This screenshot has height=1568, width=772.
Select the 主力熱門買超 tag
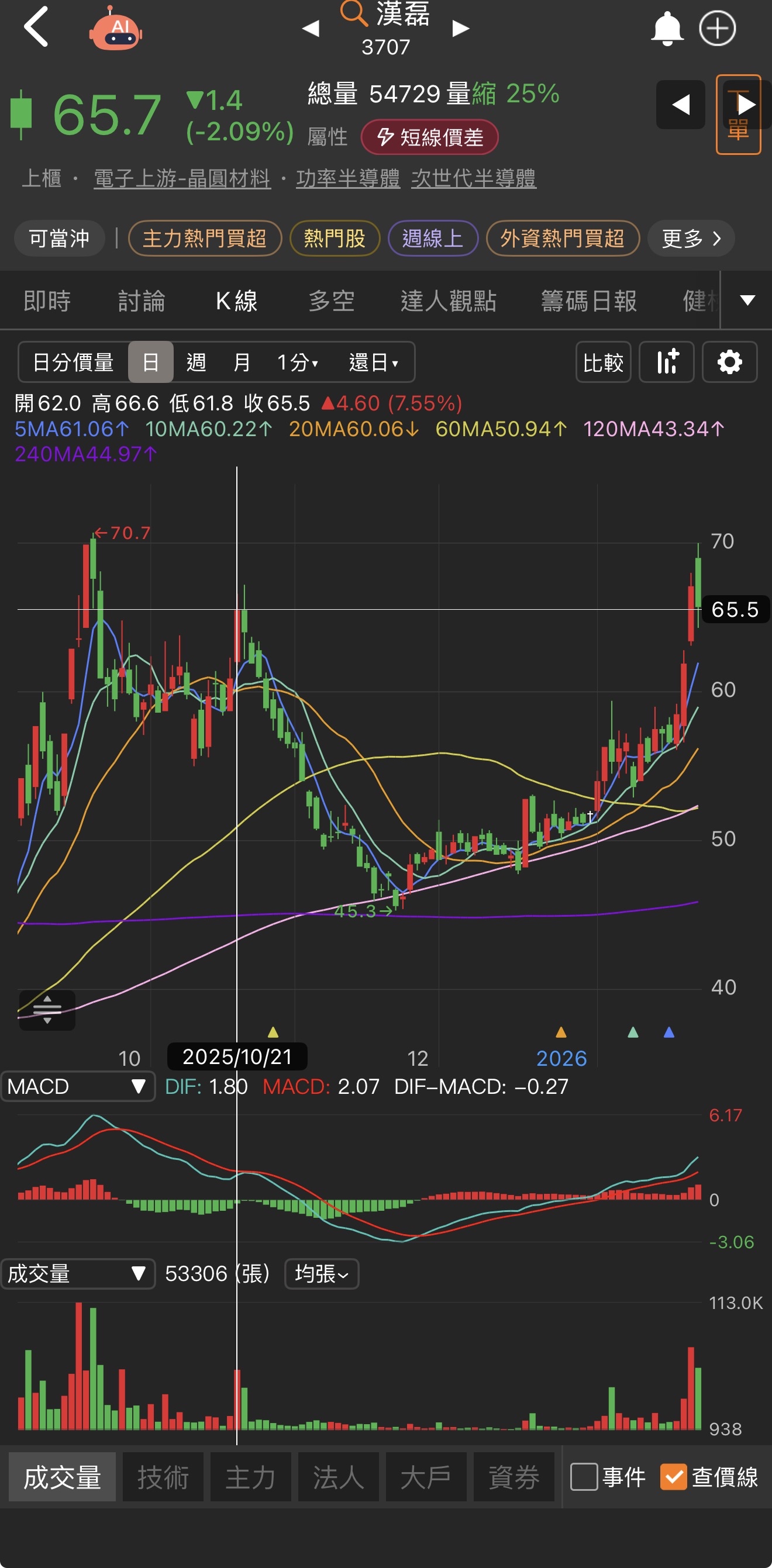click(x=205, y=238)
